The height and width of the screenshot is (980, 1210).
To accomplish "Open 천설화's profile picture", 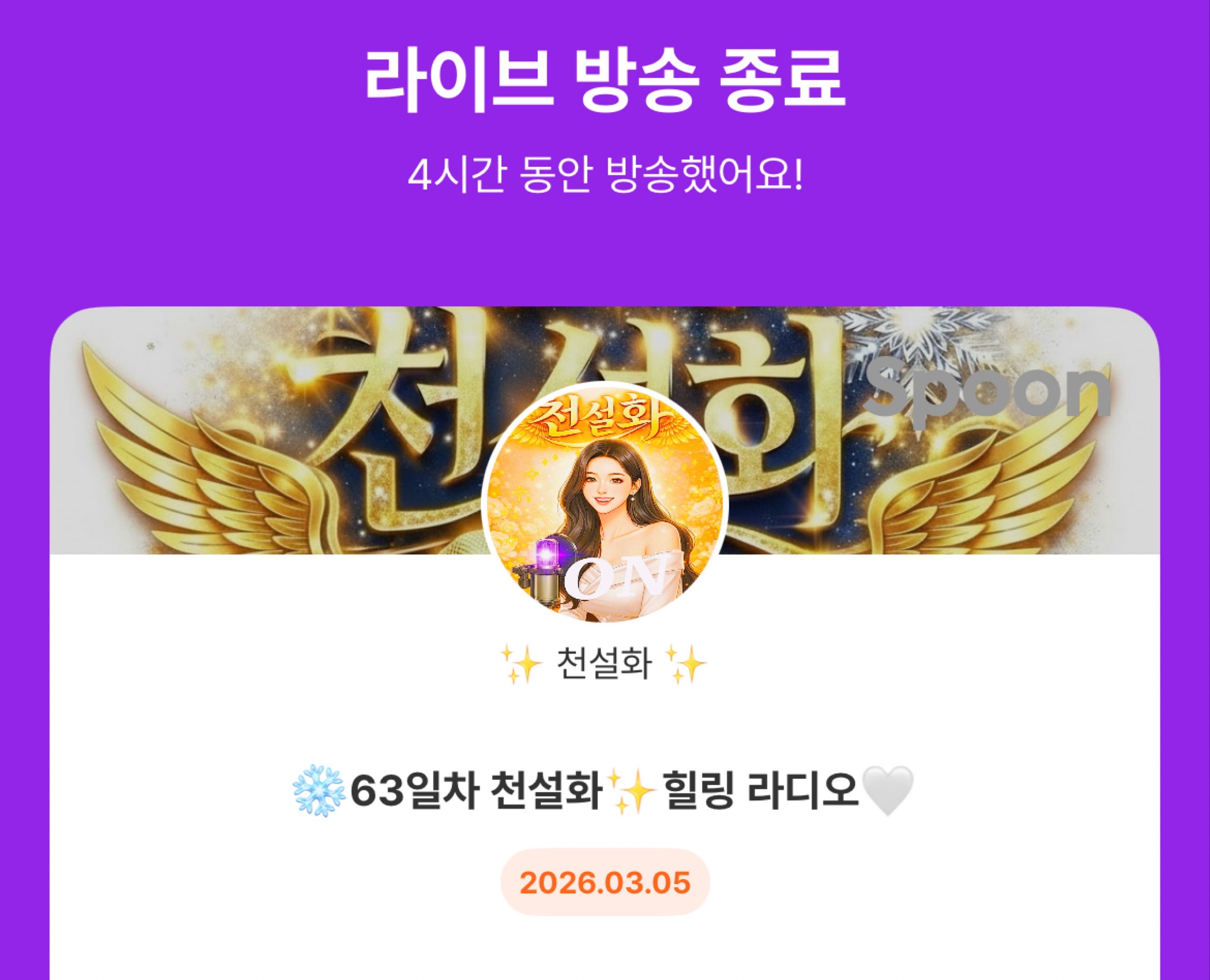I will click(604, 503).
